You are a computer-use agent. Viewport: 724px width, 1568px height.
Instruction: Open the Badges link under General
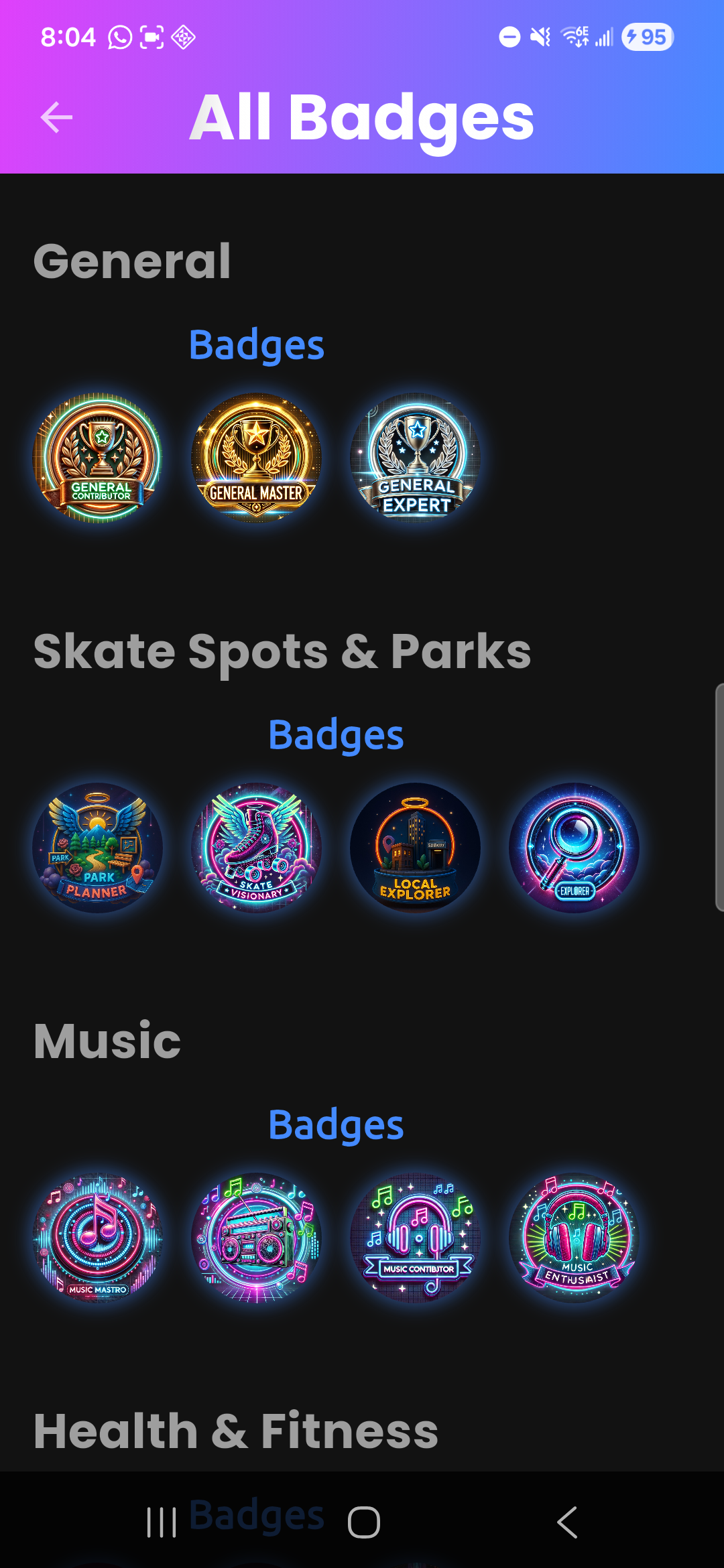click(x=256, y=345)
